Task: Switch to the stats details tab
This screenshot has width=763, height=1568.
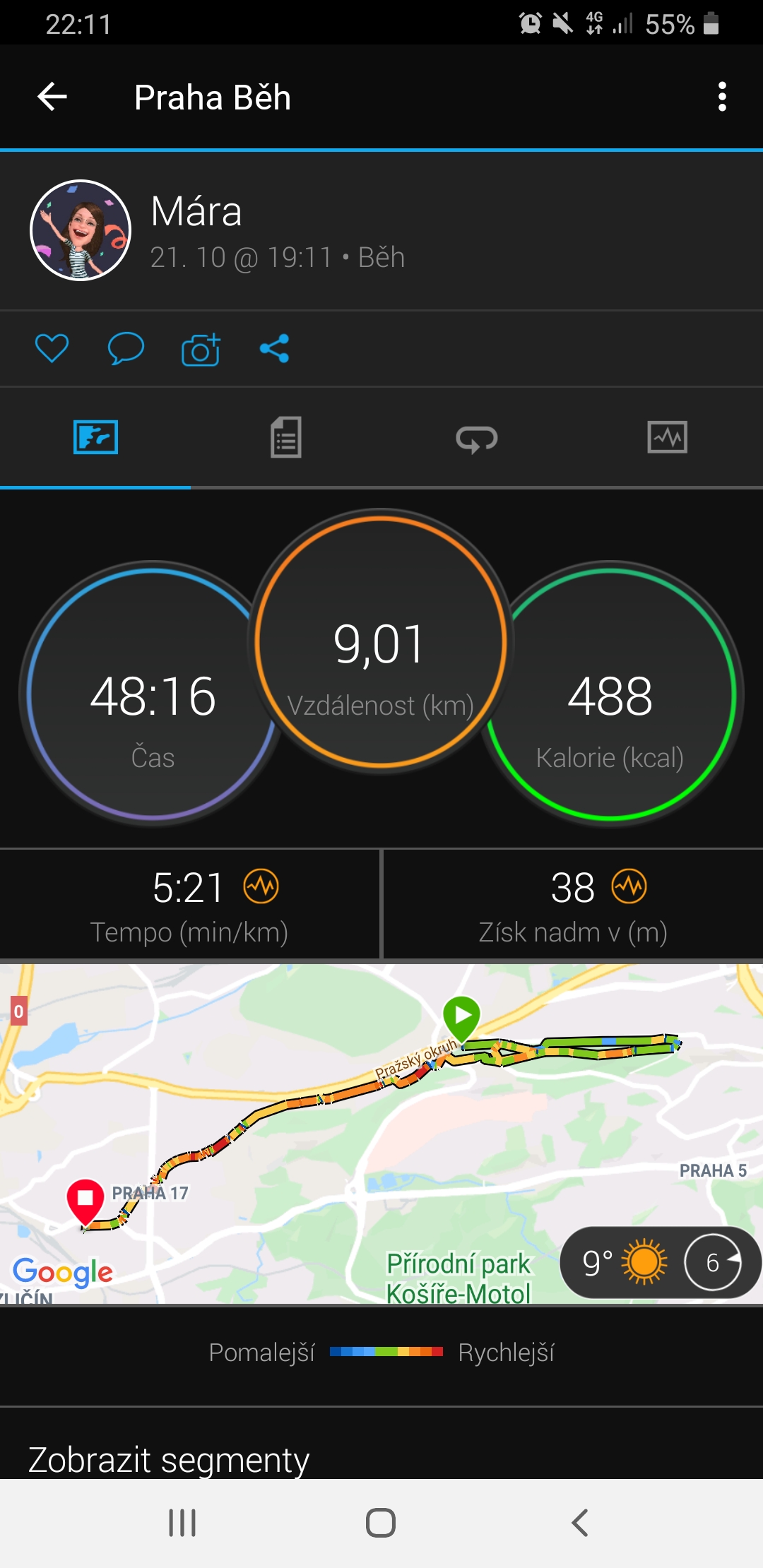Action: (286, 437)
